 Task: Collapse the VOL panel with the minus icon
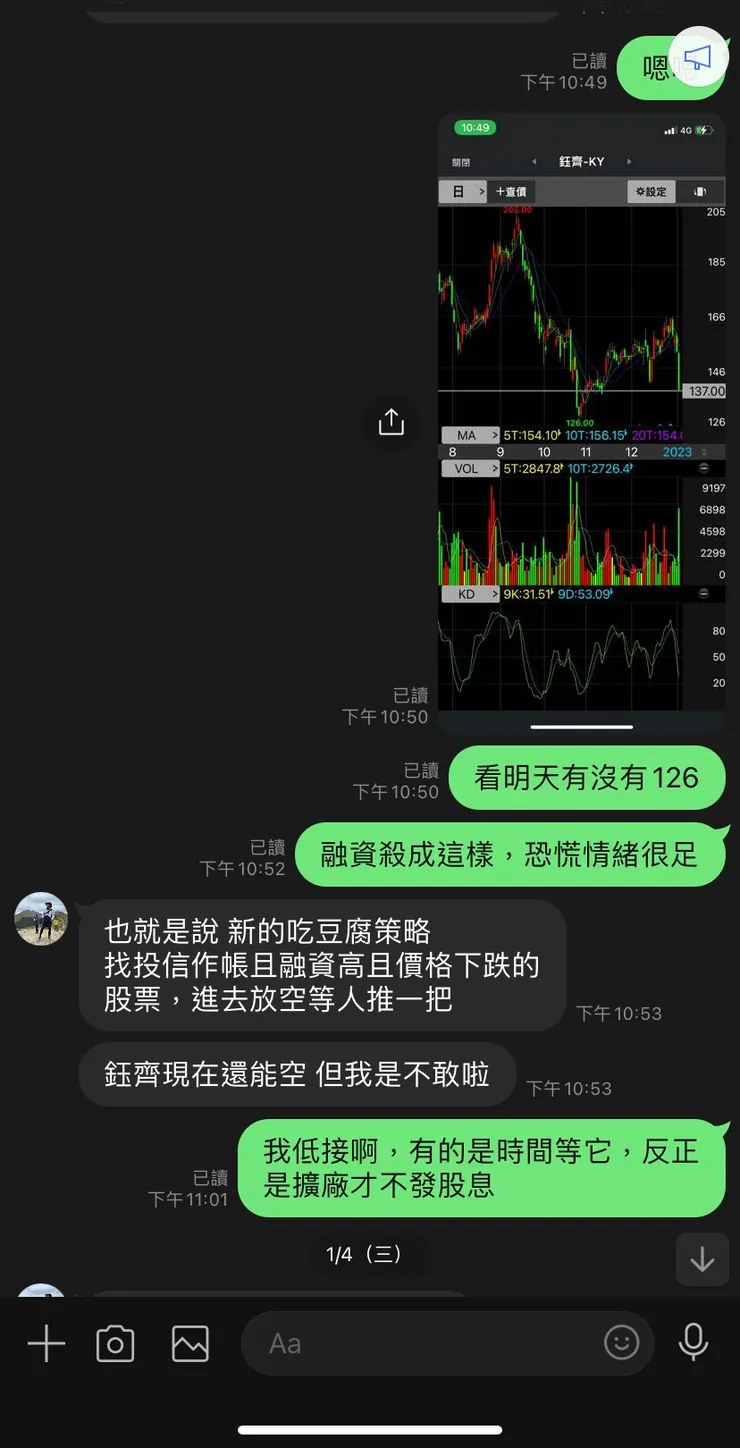click(x=705, y=468)
